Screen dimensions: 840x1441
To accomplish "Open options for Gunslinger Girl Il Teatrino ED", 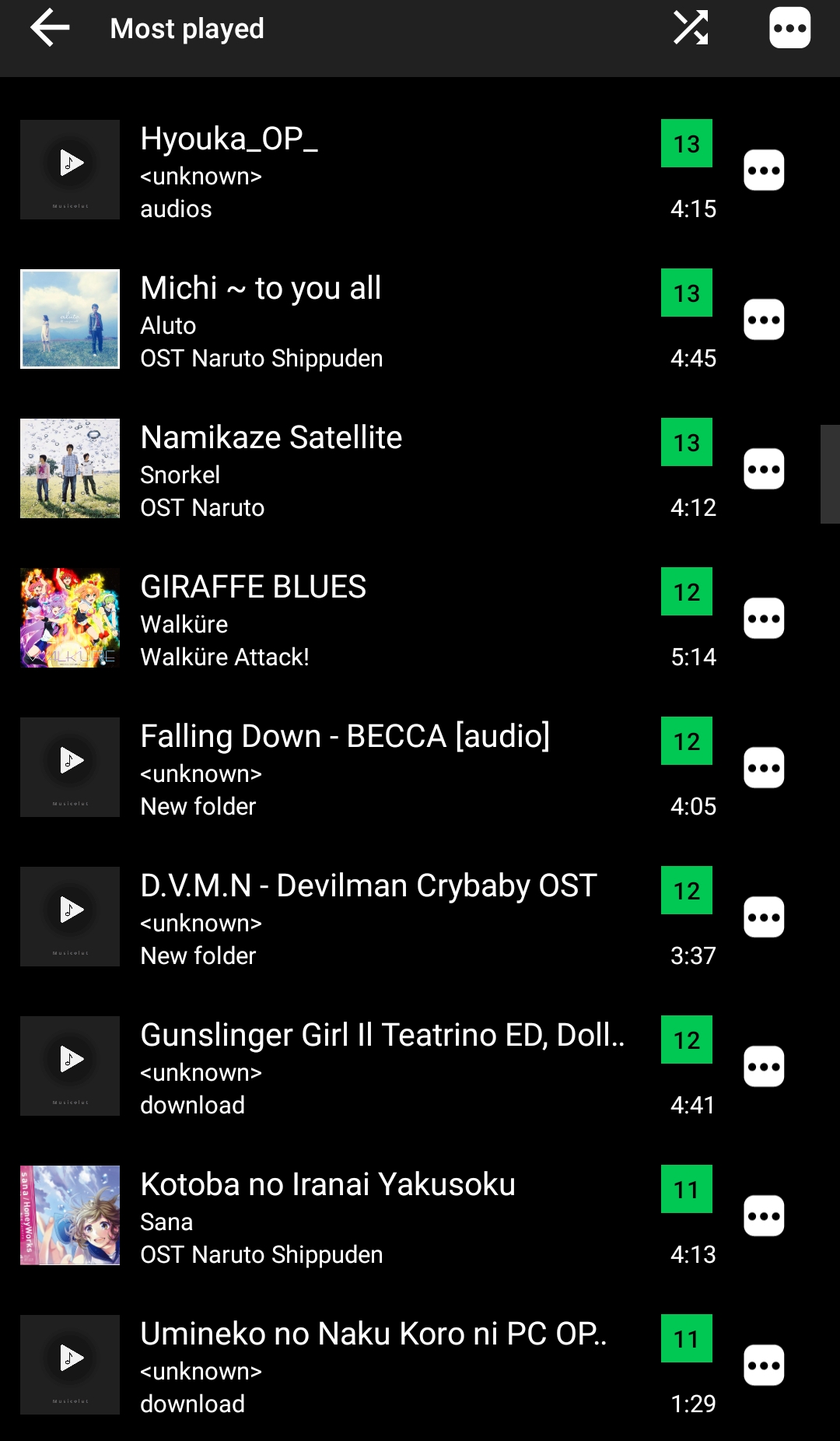I will pyautogui.click(x=764, y=1066).
